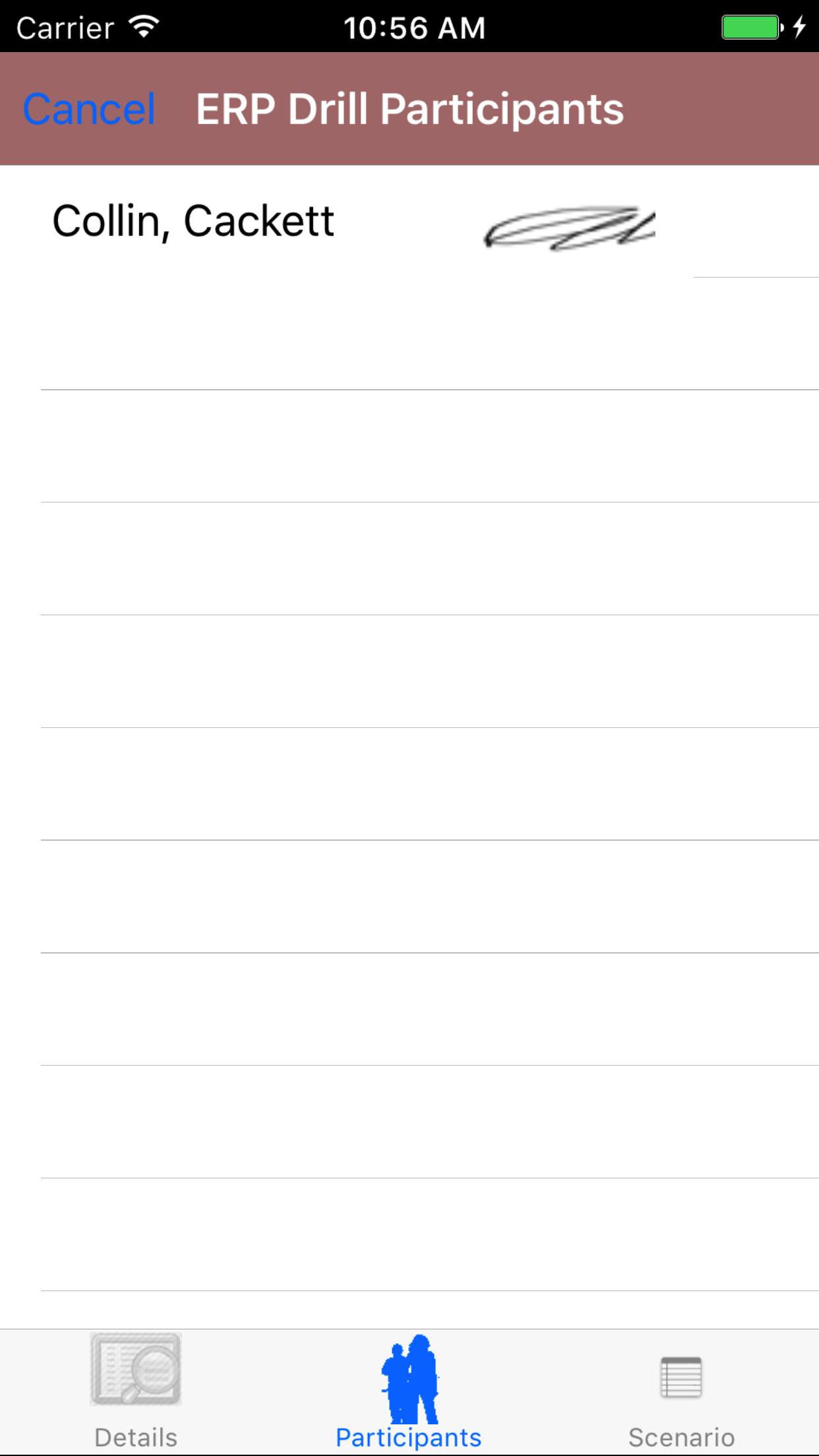The image size is (819, 1456).
Task: Go to the Scenario tab
Action: point(681,1391)
